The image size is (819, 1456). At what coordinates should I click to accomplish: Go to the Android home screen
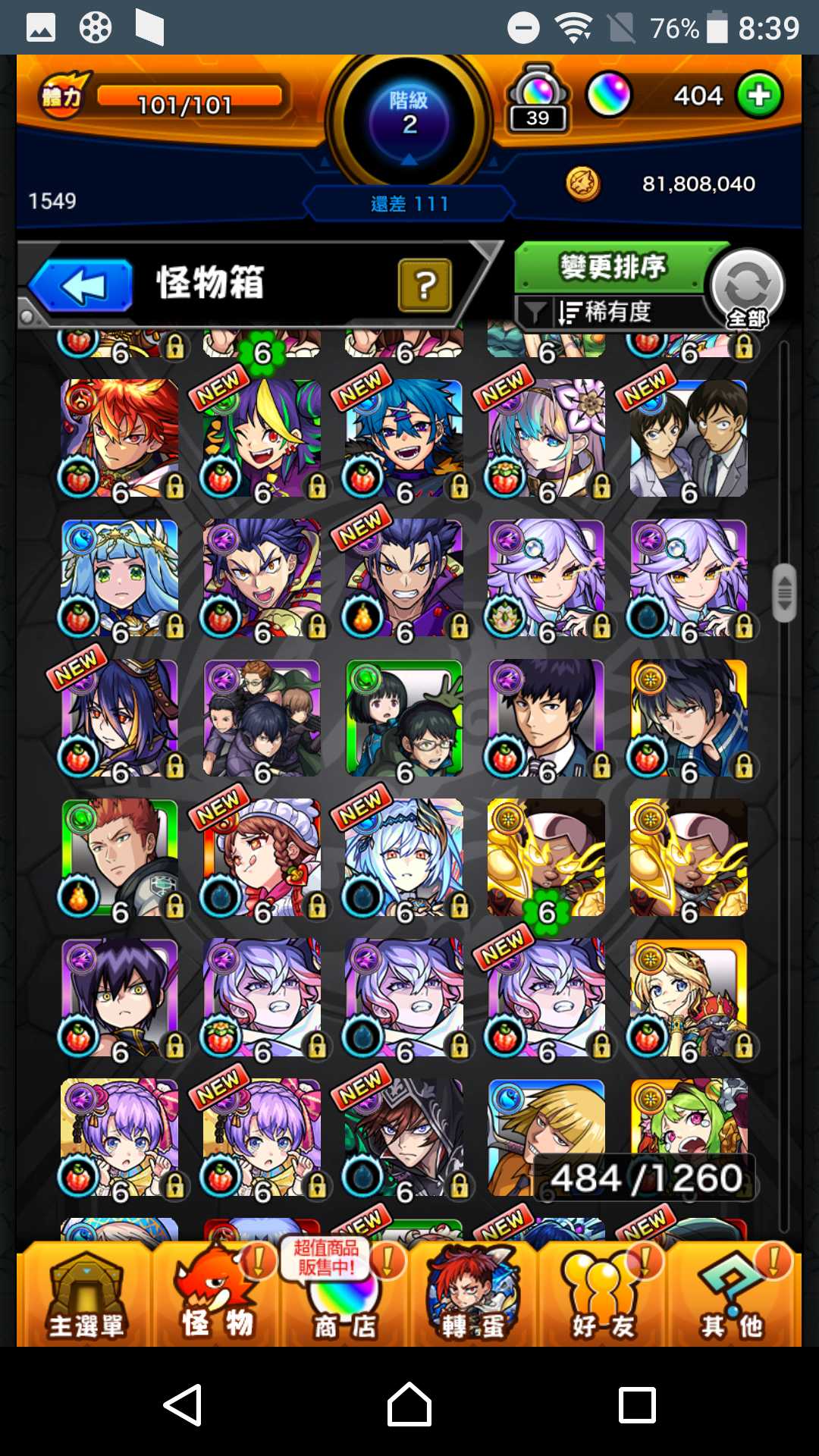409,1404
